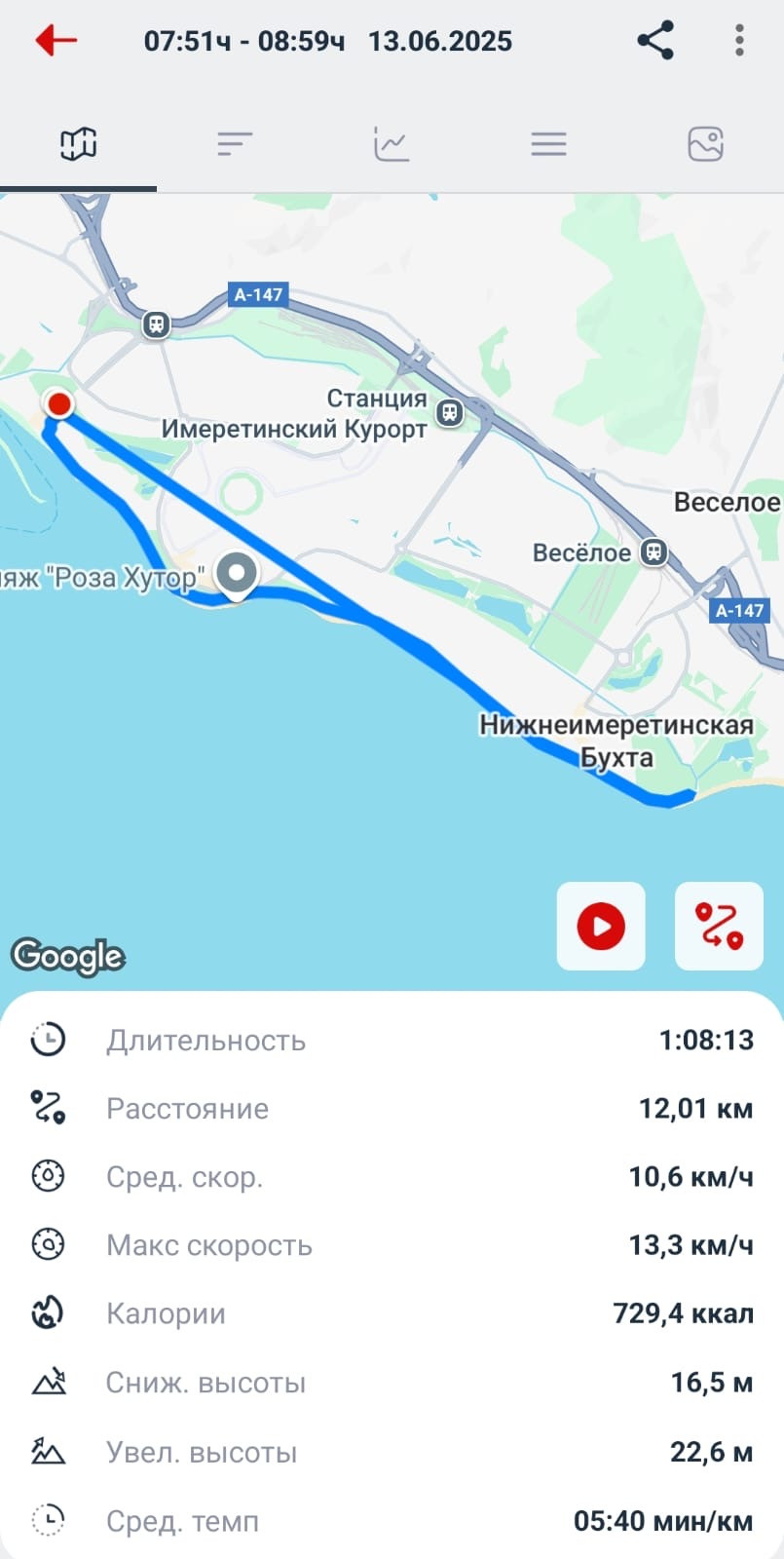Open the photos tab
The height and width of the screenshot is (1559, 784).
(705, 144)
